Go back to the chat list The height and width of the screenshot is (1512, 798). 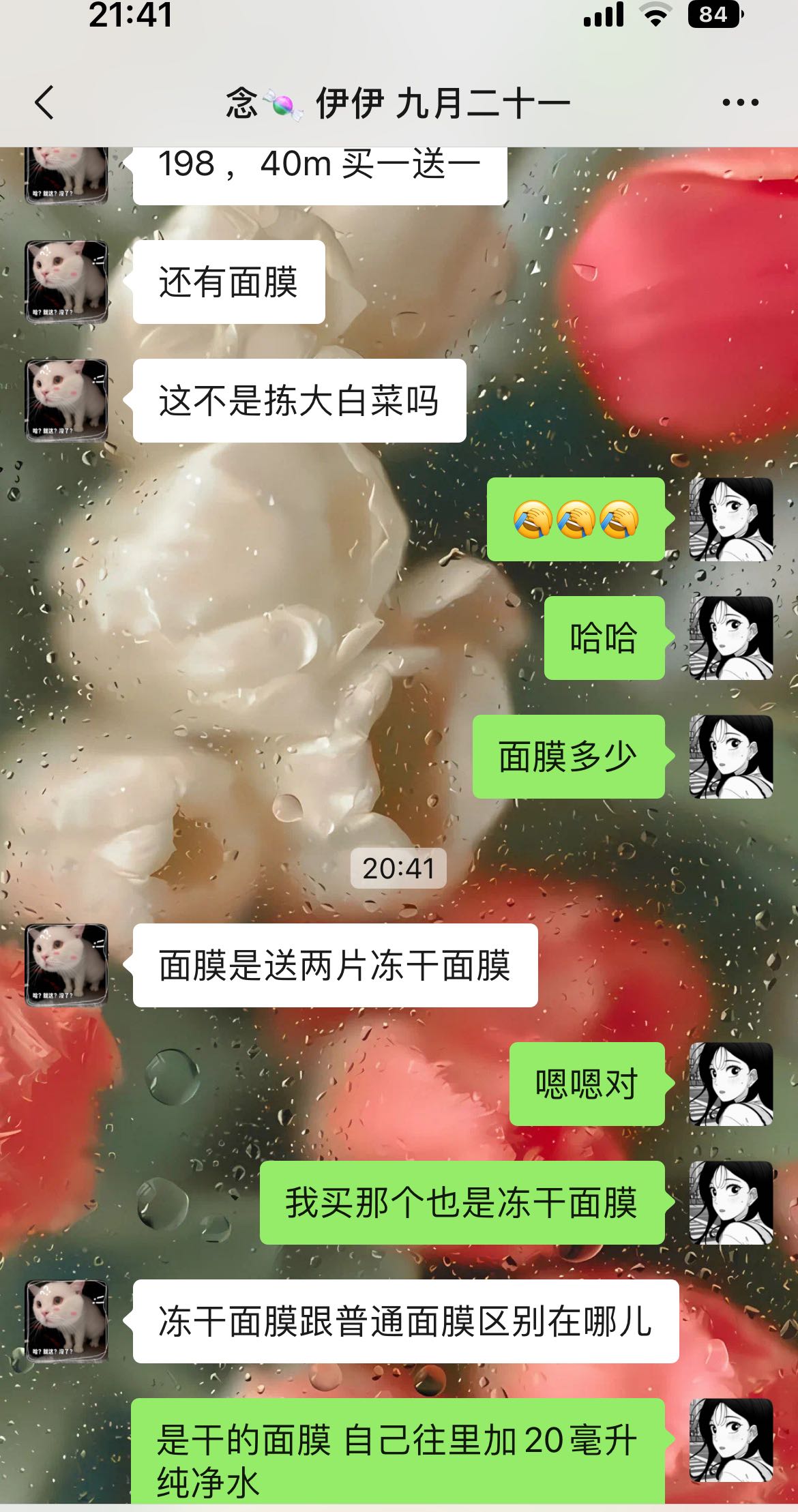tap(44, 103)
